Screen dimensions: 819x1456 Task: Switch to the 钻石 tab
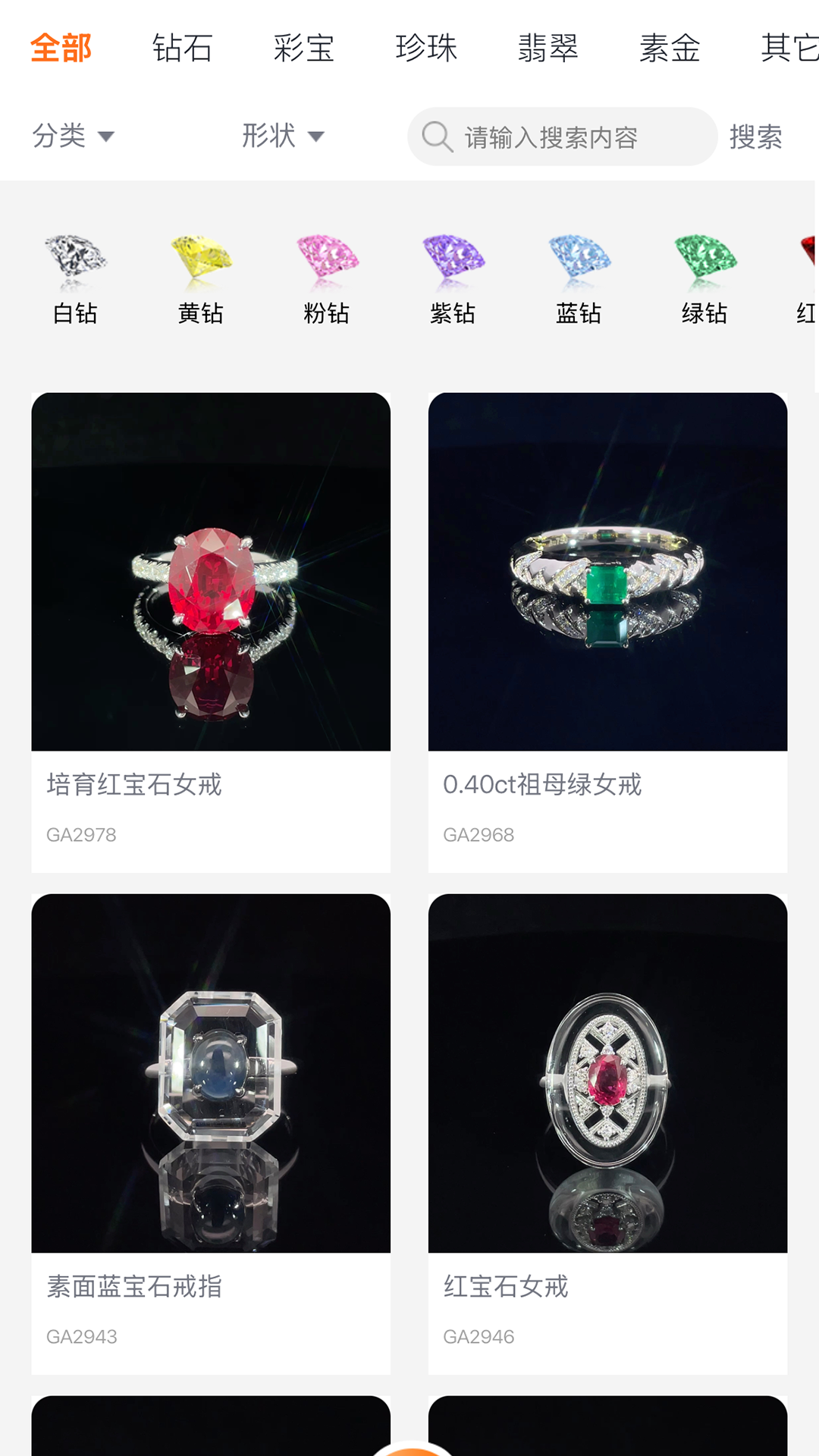point(183,47)
